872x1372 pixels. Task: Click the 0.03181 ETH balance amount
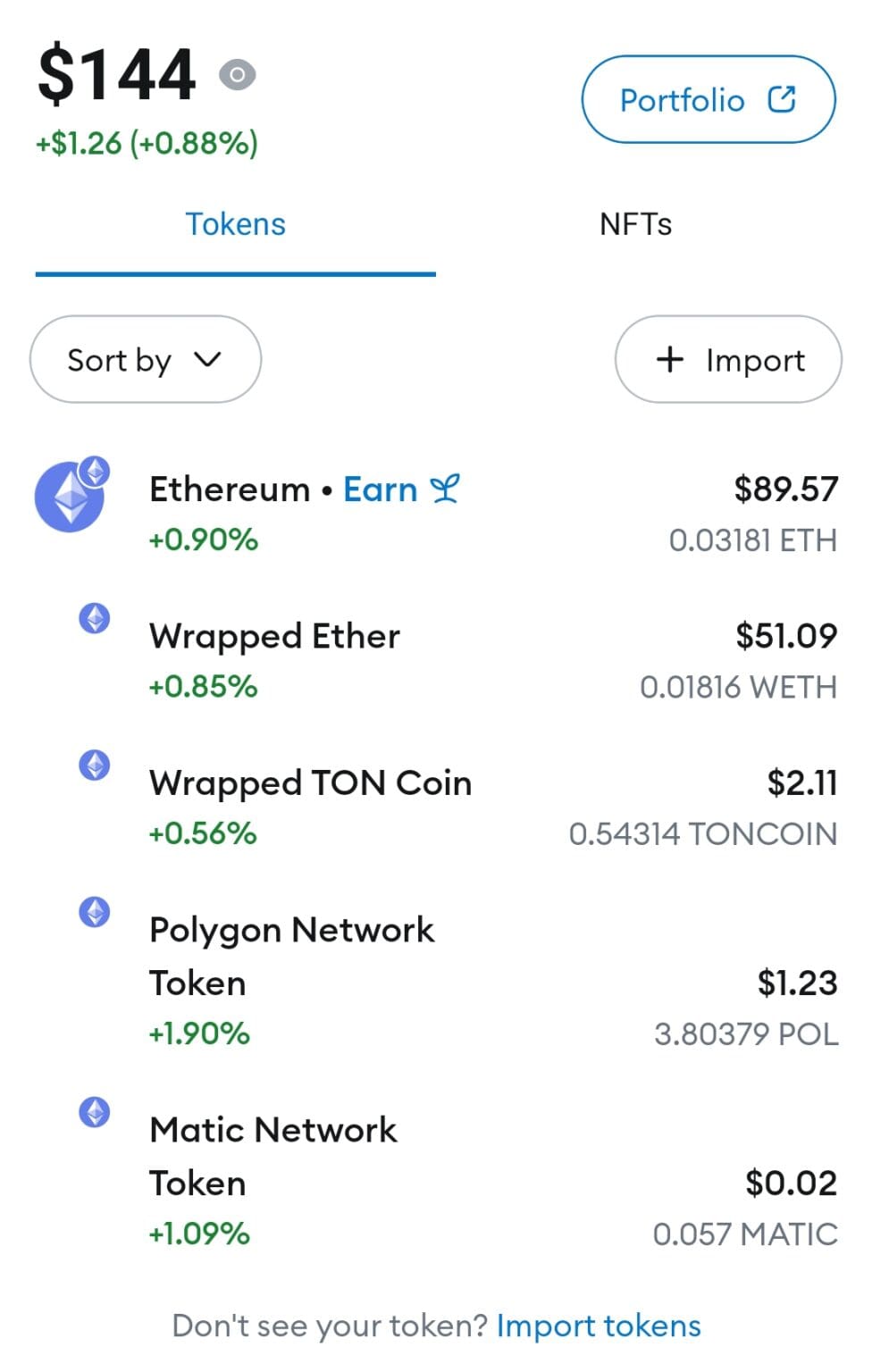pyautogui.click(x=750, y=539)
